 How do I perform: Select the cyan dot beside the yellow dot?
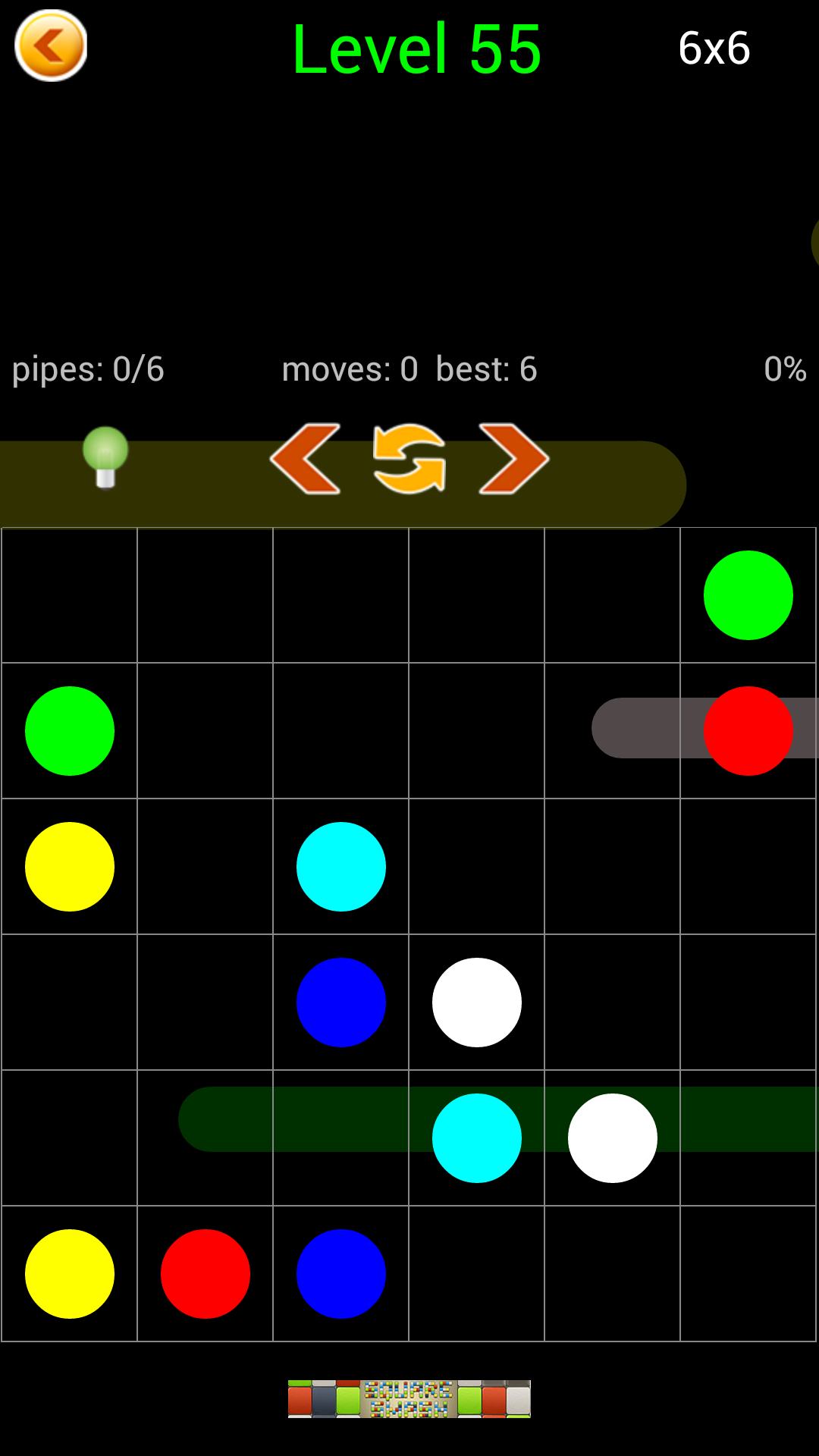click(x=341, y=867)
